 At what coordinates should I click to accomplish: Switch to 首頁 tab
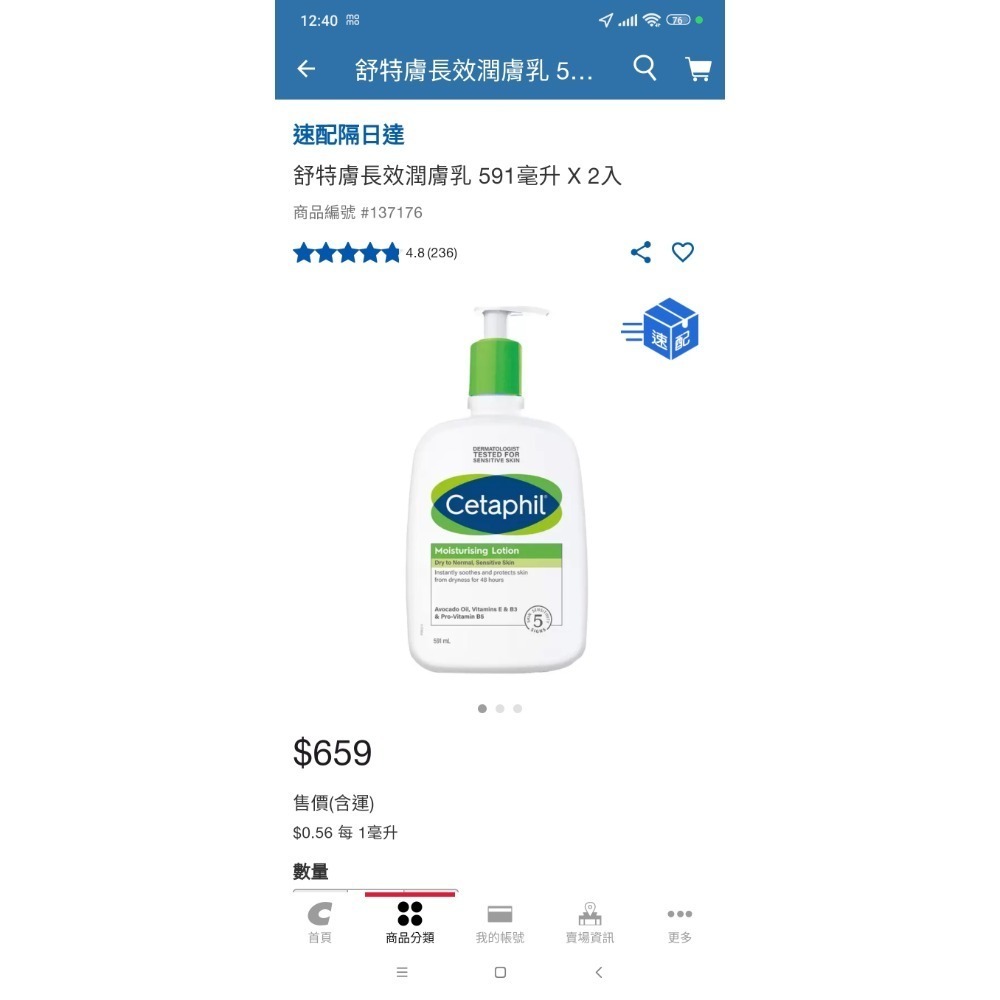point(320,922)
